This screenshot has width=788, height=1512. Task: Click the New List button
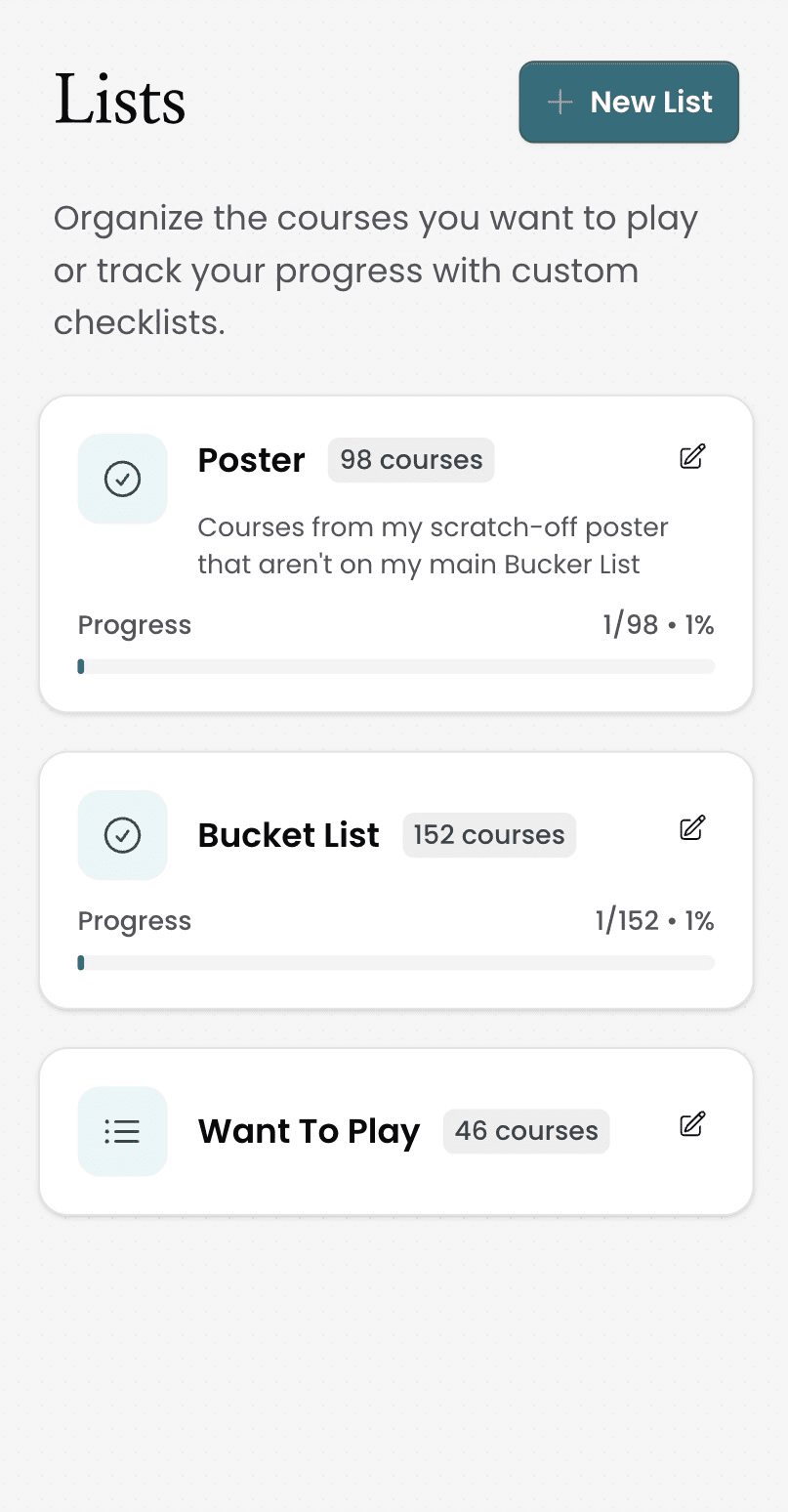629,102
